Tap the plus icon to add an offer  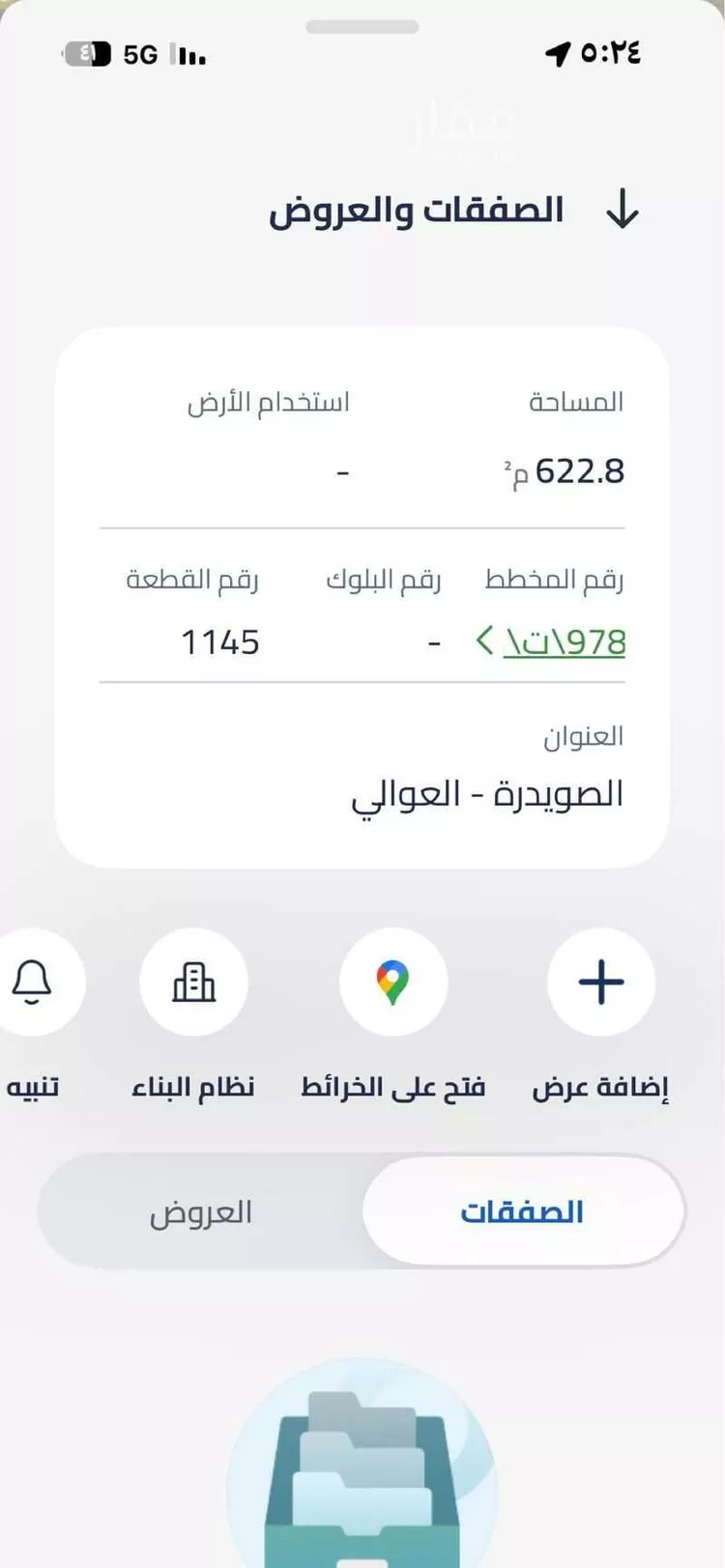pos(600,982)
